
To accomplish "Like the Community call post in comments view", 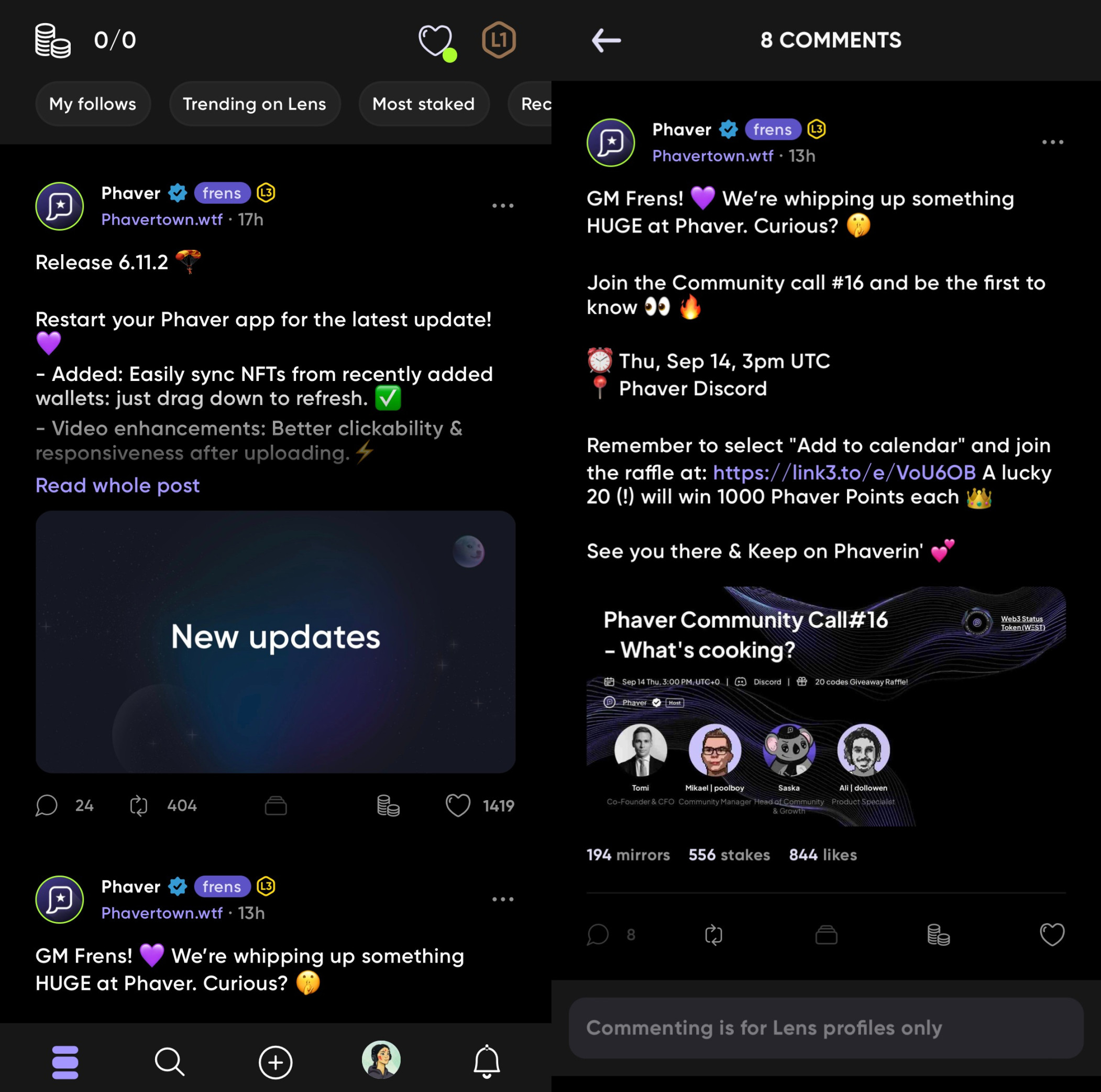I will (x=1052, y=935).
